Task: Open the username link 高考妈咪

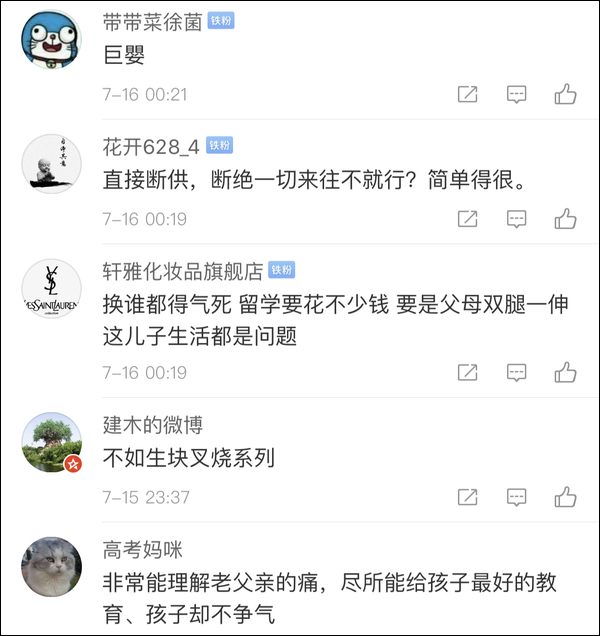Action: point(143,548)
